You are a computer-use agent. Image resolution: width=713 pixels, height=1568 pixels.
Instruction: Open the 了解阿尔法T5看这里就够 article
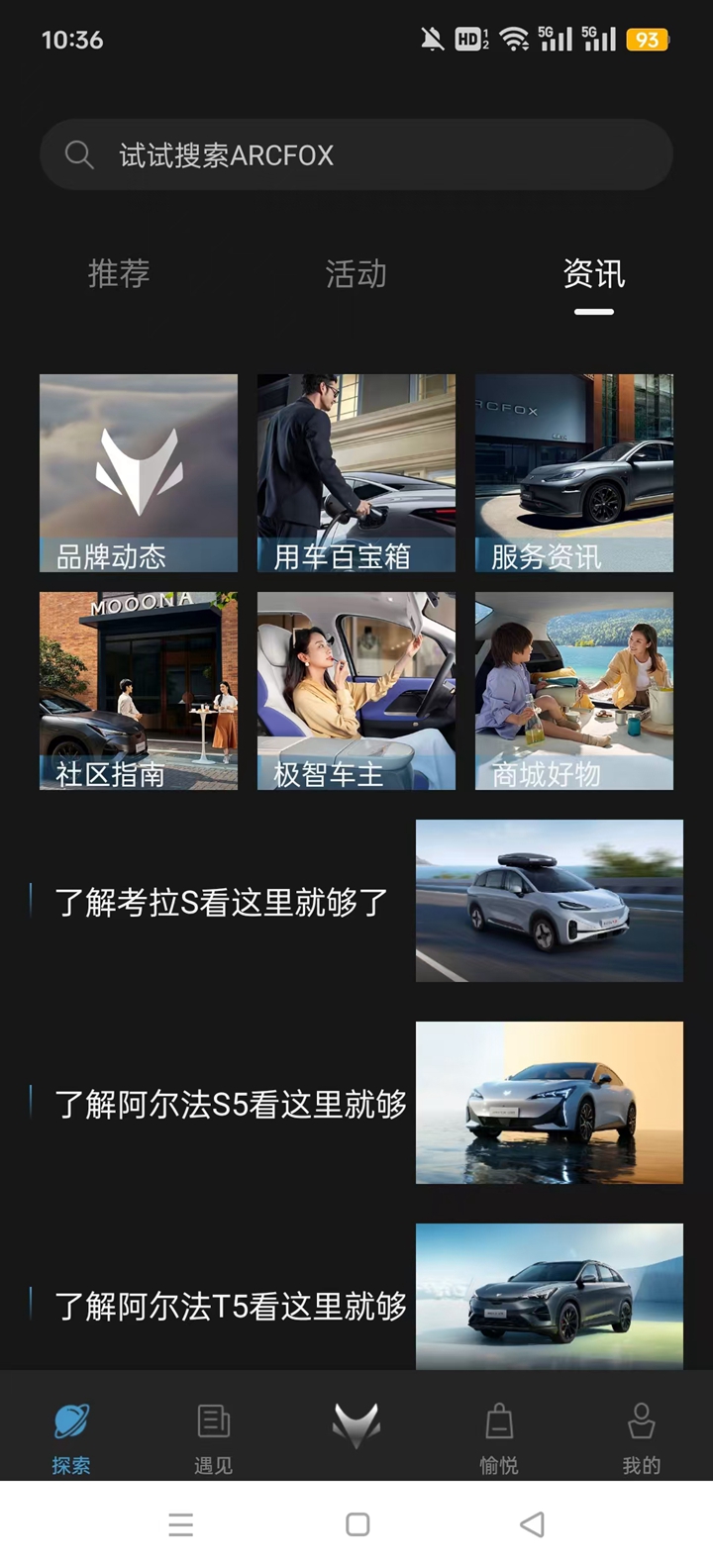pyautogui.click(x=356, y=1305)
